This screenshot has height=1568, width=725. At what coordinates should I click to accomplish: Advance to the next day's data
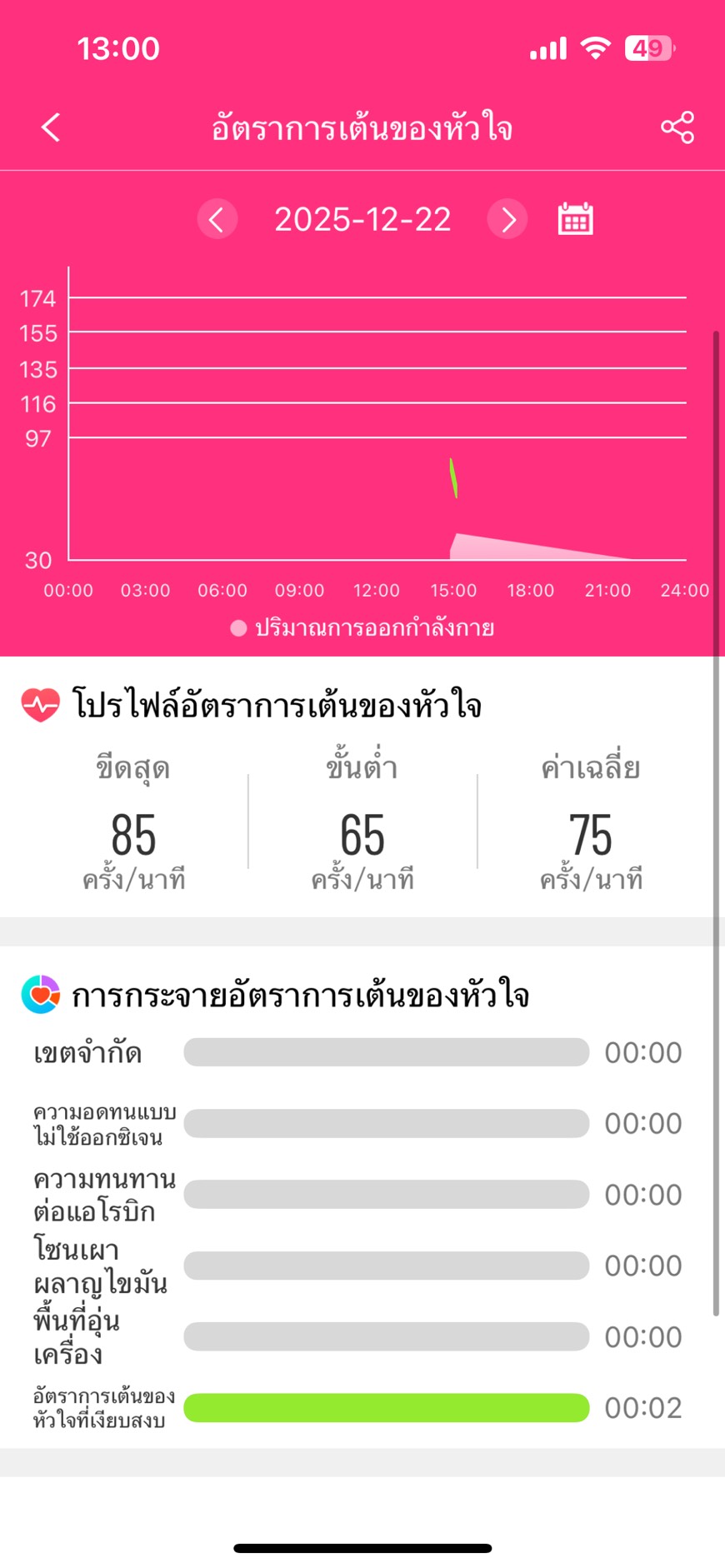(507, 220)
